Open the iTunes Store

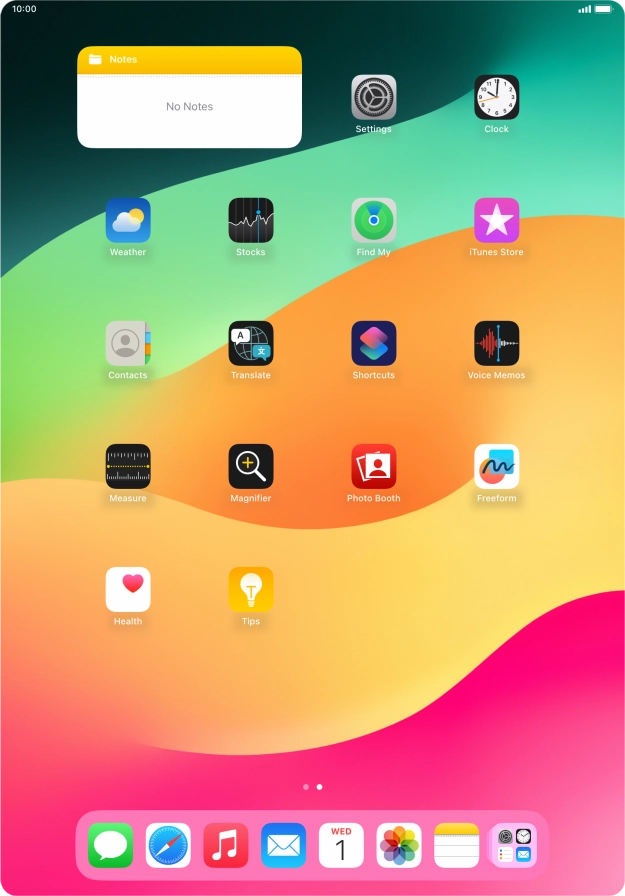coord(496,220)
